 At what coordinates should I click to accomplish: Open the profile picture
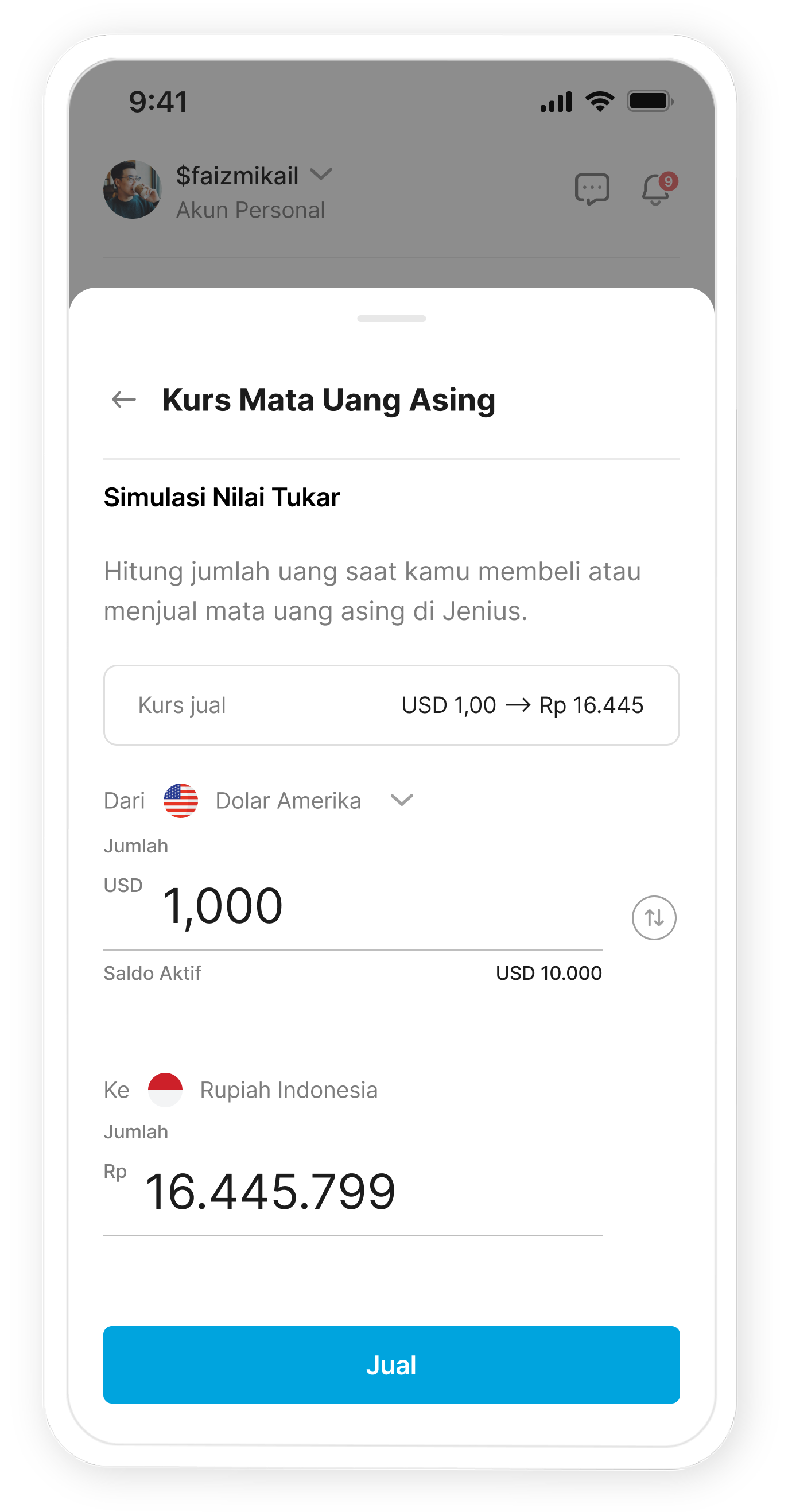coord(132,189)
